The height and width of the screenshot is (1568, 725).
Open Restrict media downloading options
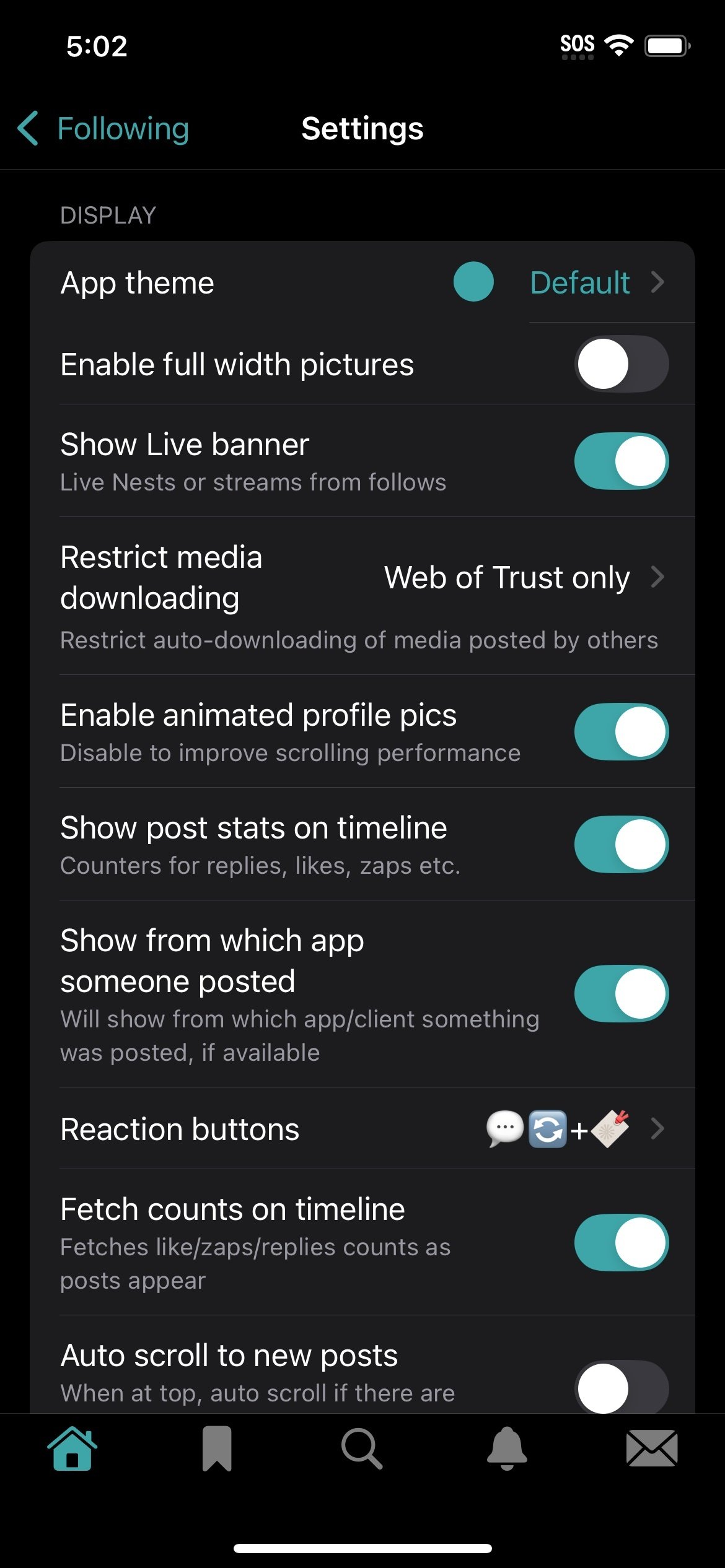362,596
